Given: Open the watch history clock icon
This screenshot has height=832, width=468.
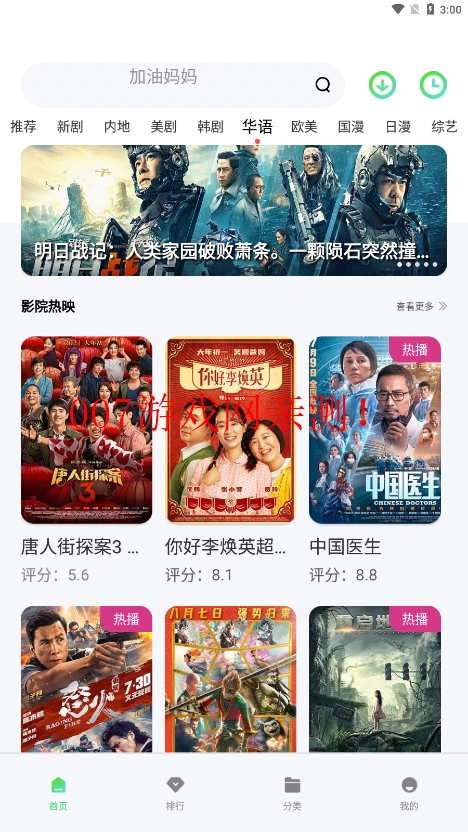Looking at the screenshot, I should click(434, 85).
